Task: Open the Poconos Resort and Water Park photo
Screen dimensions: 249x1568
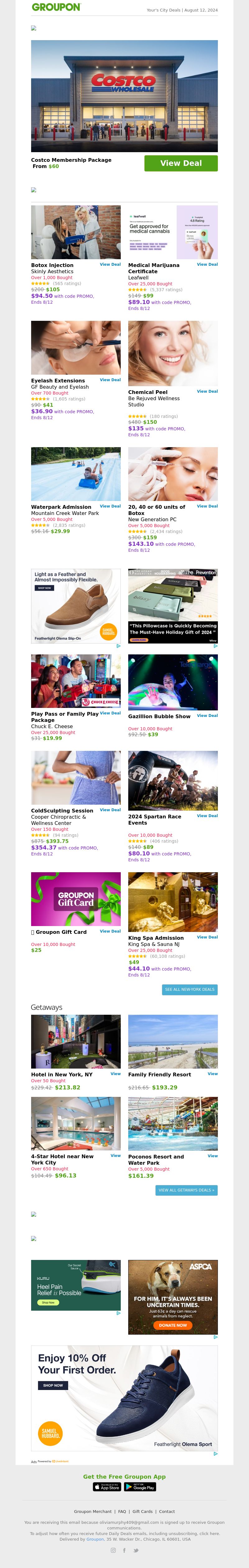Action: (x=173, y=1124)
